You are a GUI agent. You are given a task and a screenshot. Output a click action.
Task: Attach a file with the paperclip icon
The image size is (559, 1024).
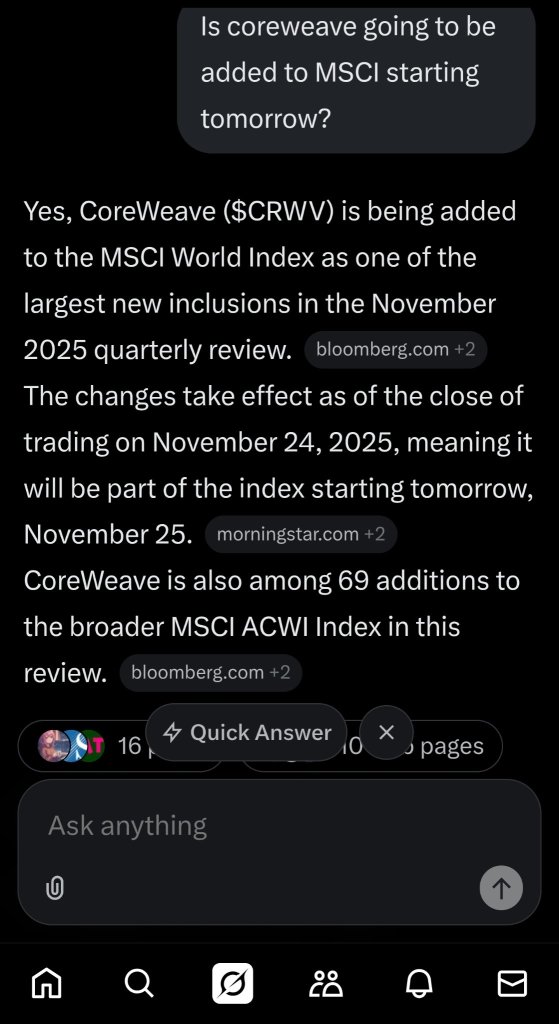point(56,888)
